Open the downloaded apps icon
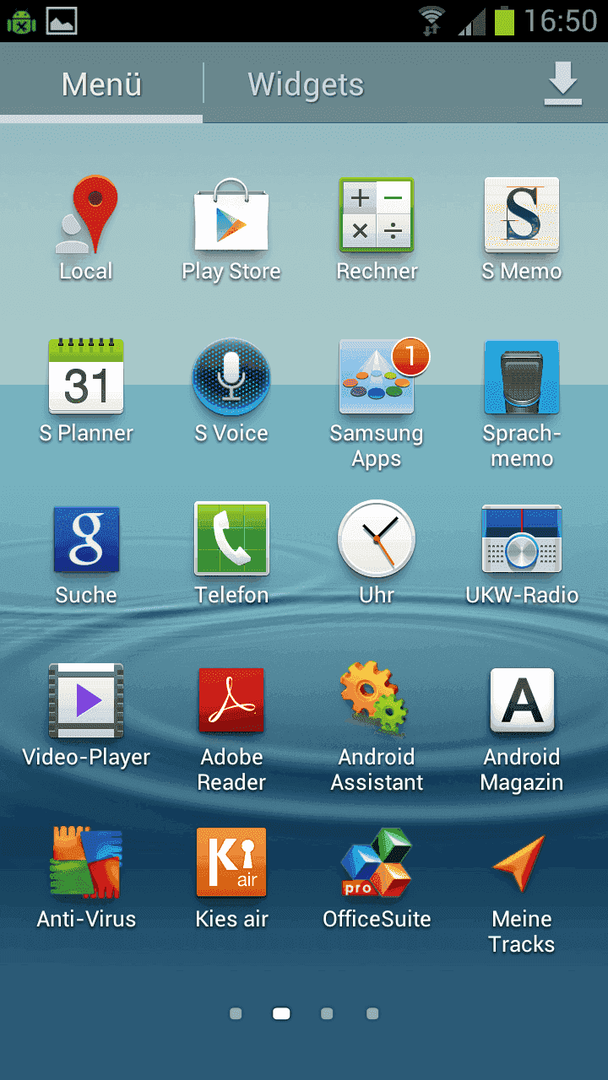Image resolution: width=608 pixels, height=1080 pixels. pos(563,83)
